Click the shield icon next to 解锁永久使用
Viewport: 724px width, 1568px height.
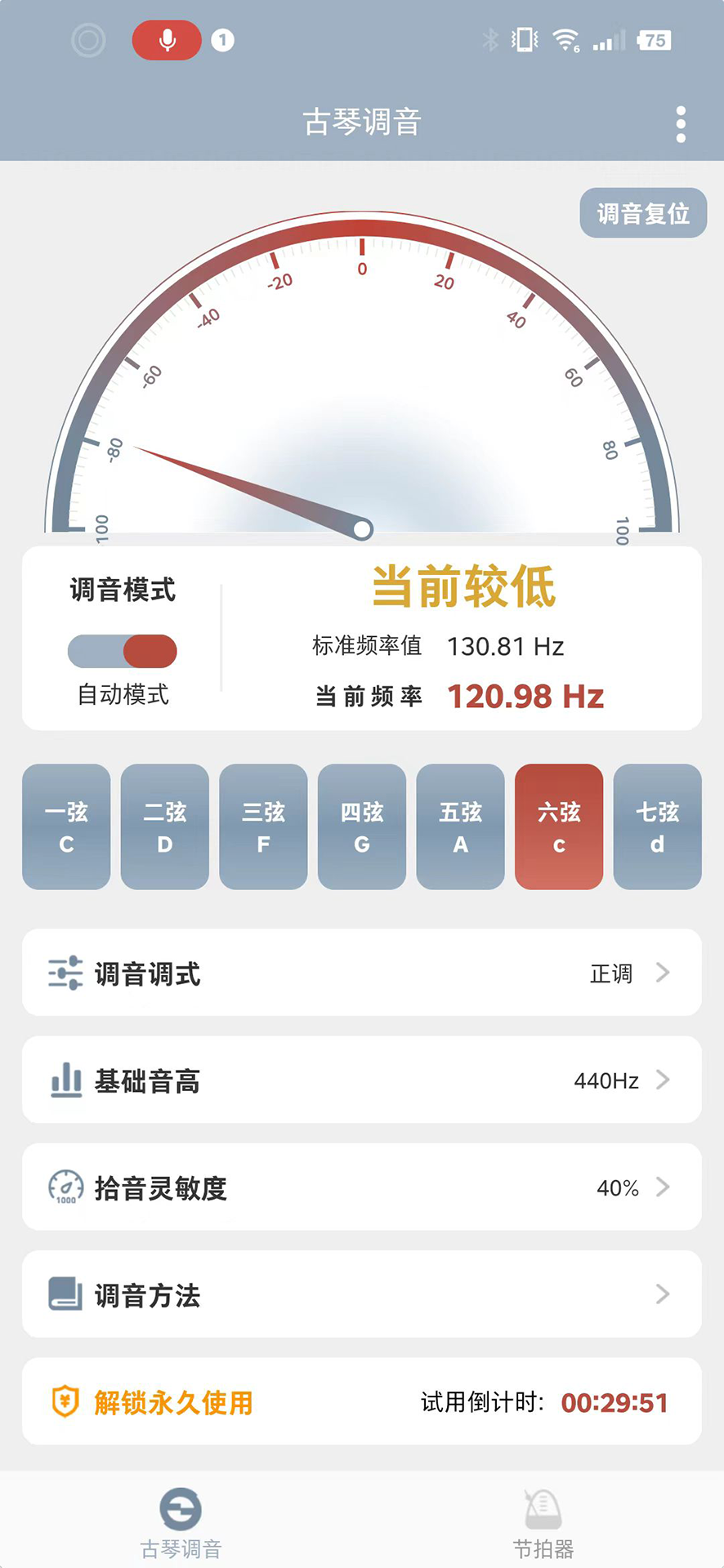pos(64,1401)
